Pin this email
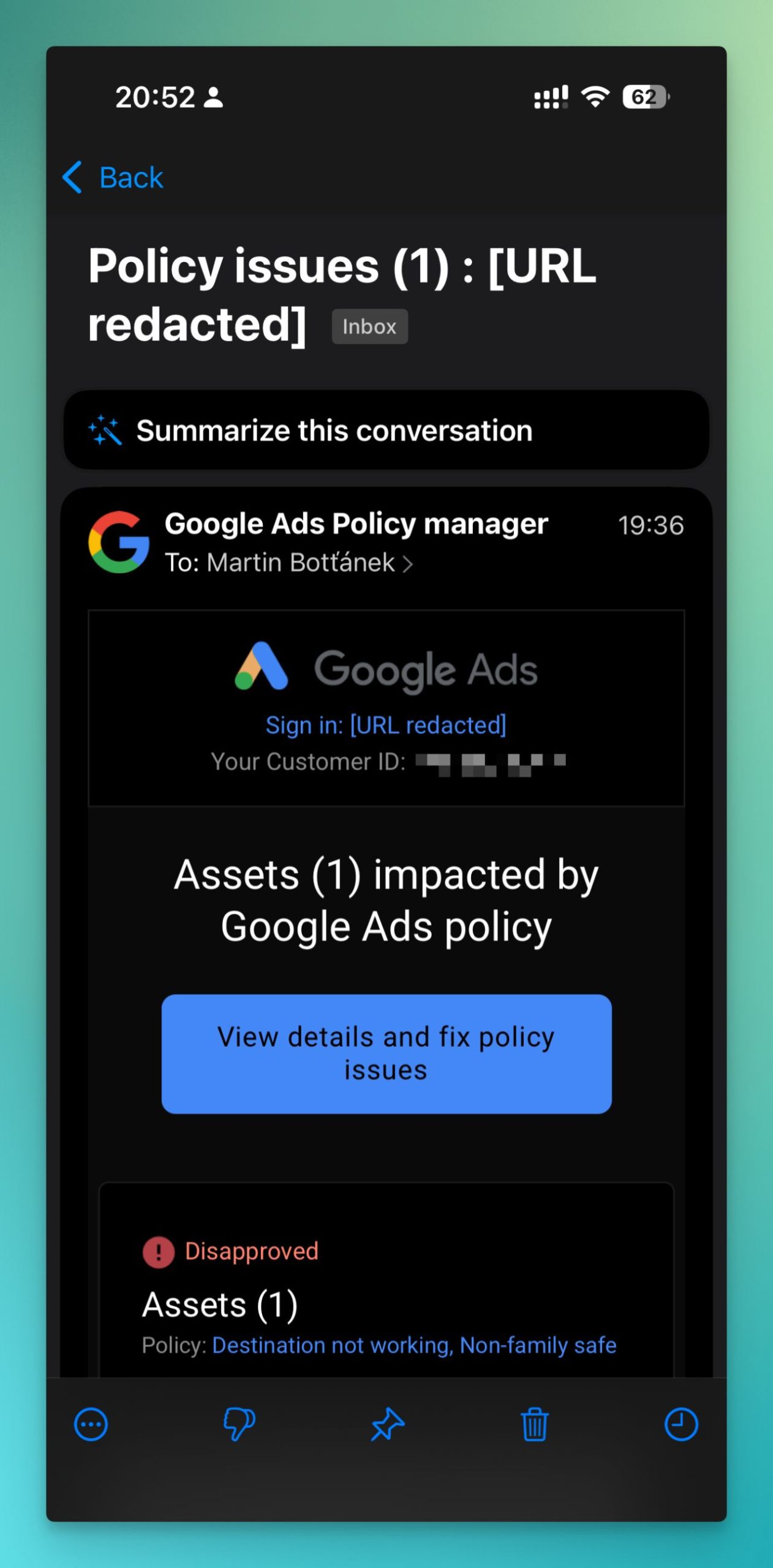This screenshot has width=773, height=1568. click(x=386, y=1424)
